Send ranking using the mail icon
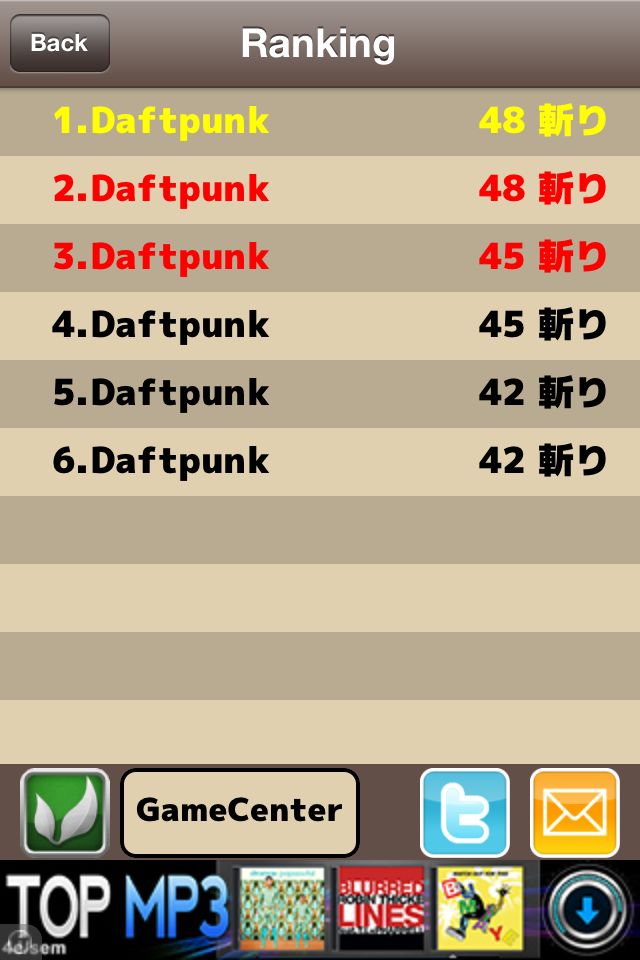The image size is (640, 960). pyautogui.click(x=574, y=812)
